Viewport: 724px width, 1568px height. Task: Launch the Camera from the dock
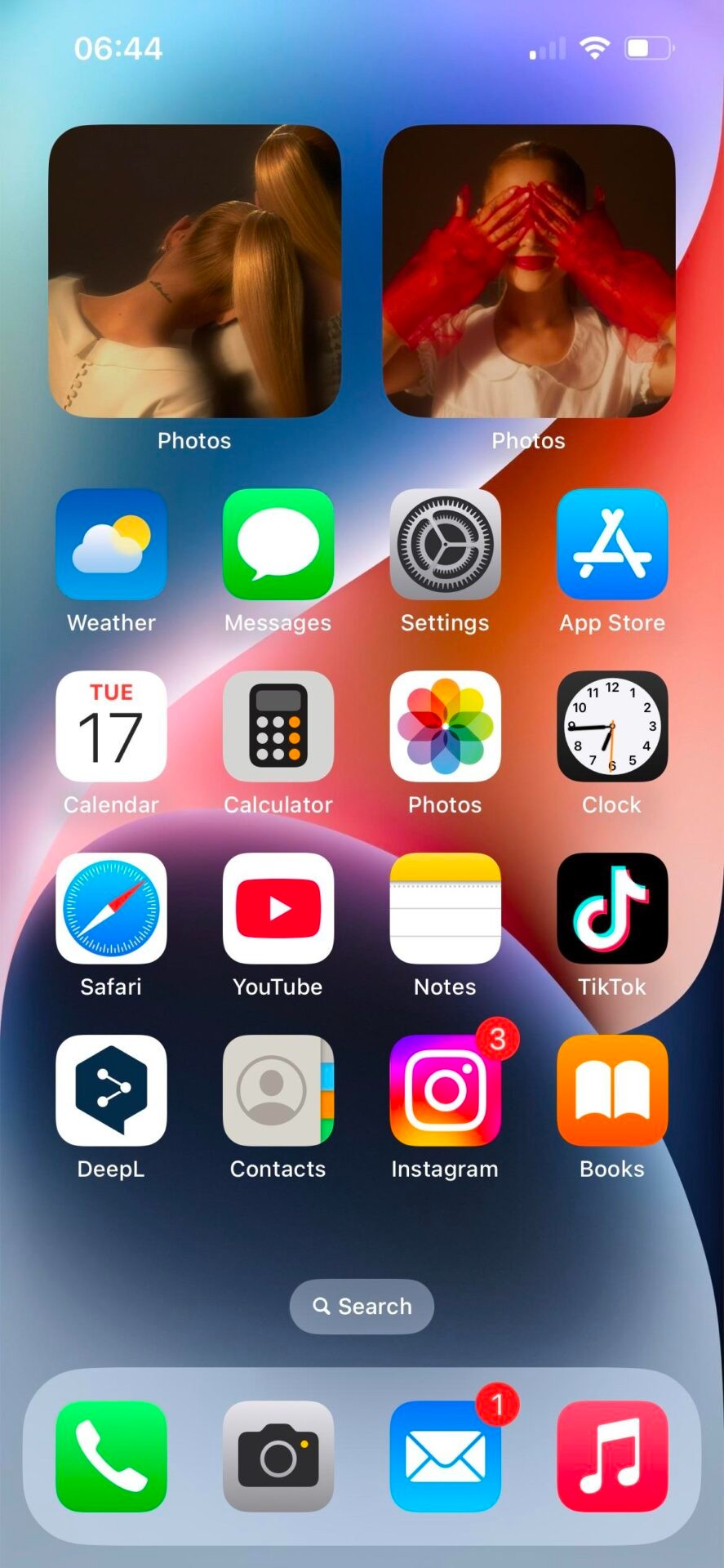[278, 1456]
